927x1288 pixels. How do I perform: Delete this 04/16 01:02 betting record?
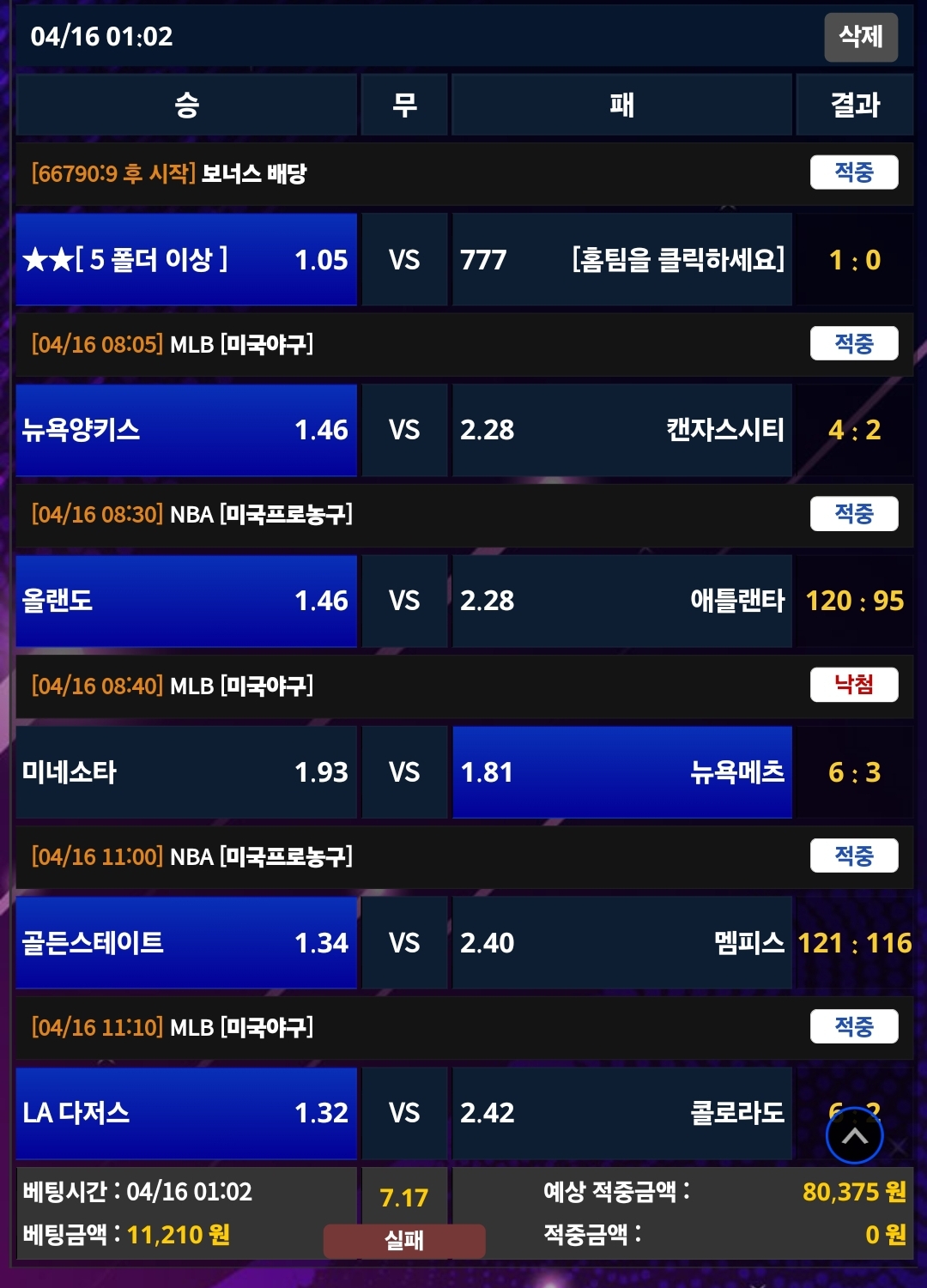[860, 37]
